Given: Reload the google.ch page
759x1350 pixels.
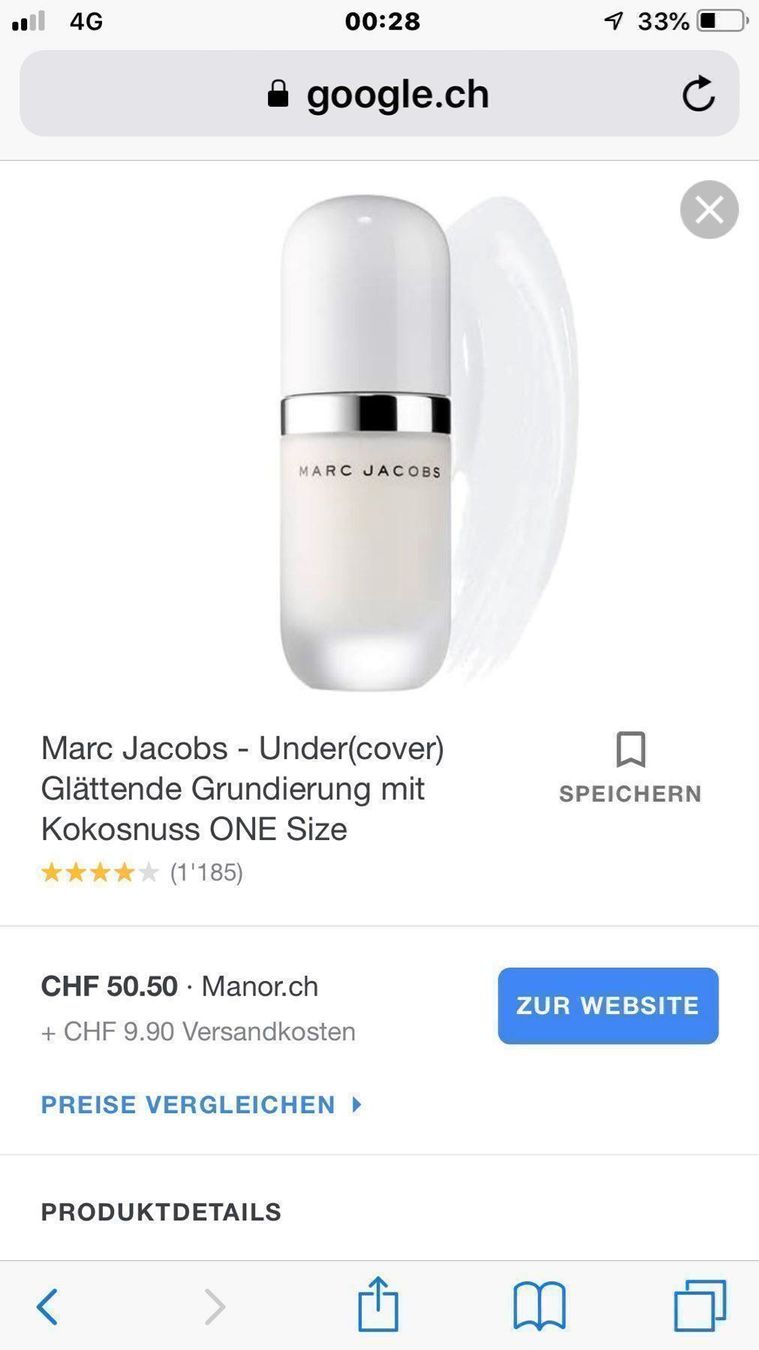Looking at the screenshot, I should click(698, 94).
